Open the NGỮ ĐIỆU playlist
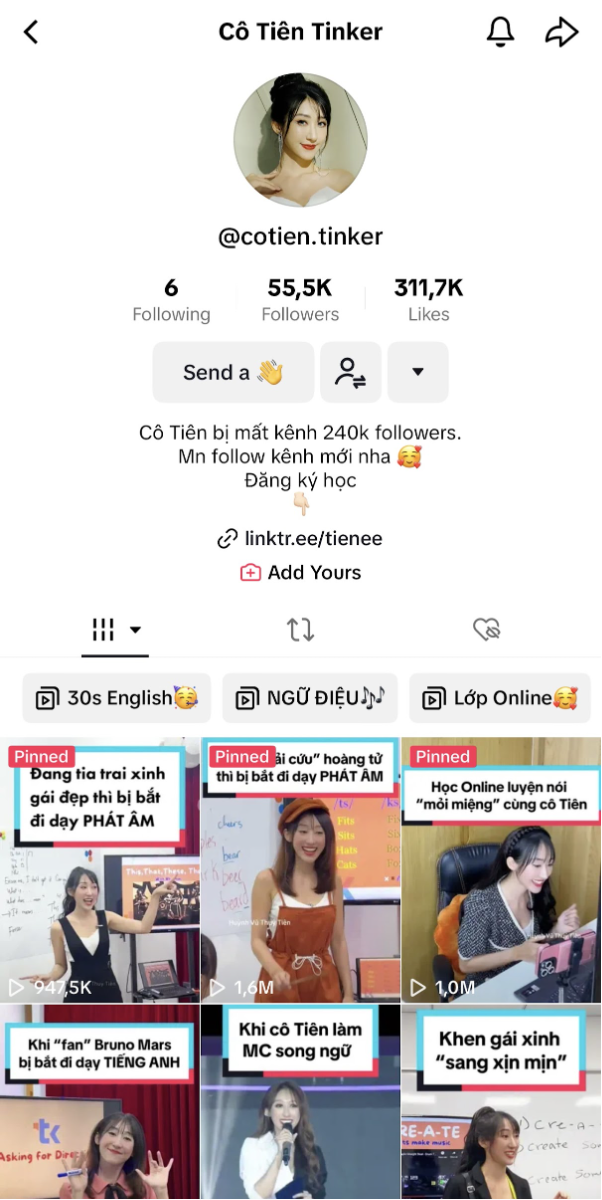The width and height of the screenshot is (602, 1200). tap(310, 698)
